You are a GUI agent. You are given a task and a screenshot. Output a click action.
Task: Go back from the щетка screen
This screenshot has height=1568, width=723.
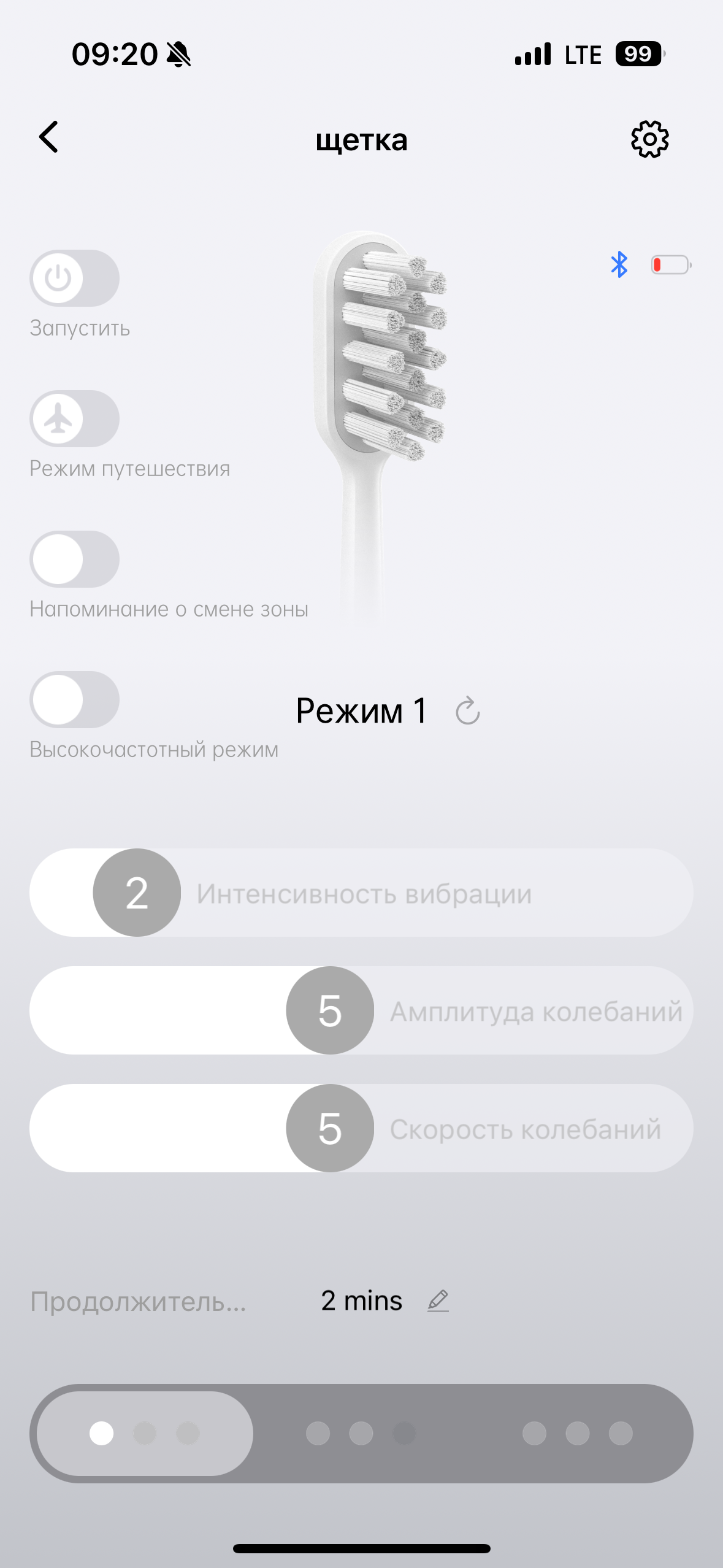pos(48,137)
